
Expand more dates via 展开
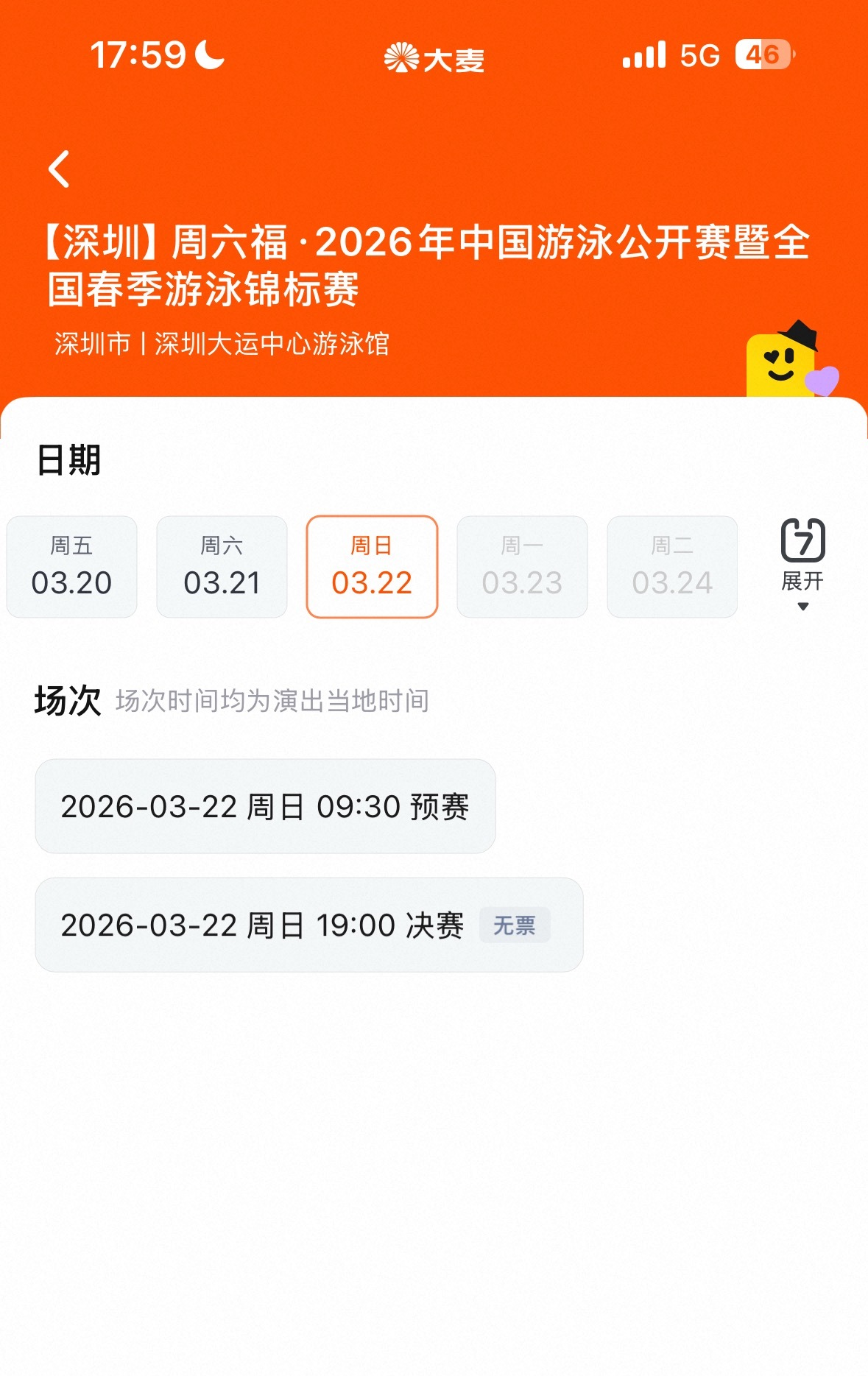[x=804, y=582]
